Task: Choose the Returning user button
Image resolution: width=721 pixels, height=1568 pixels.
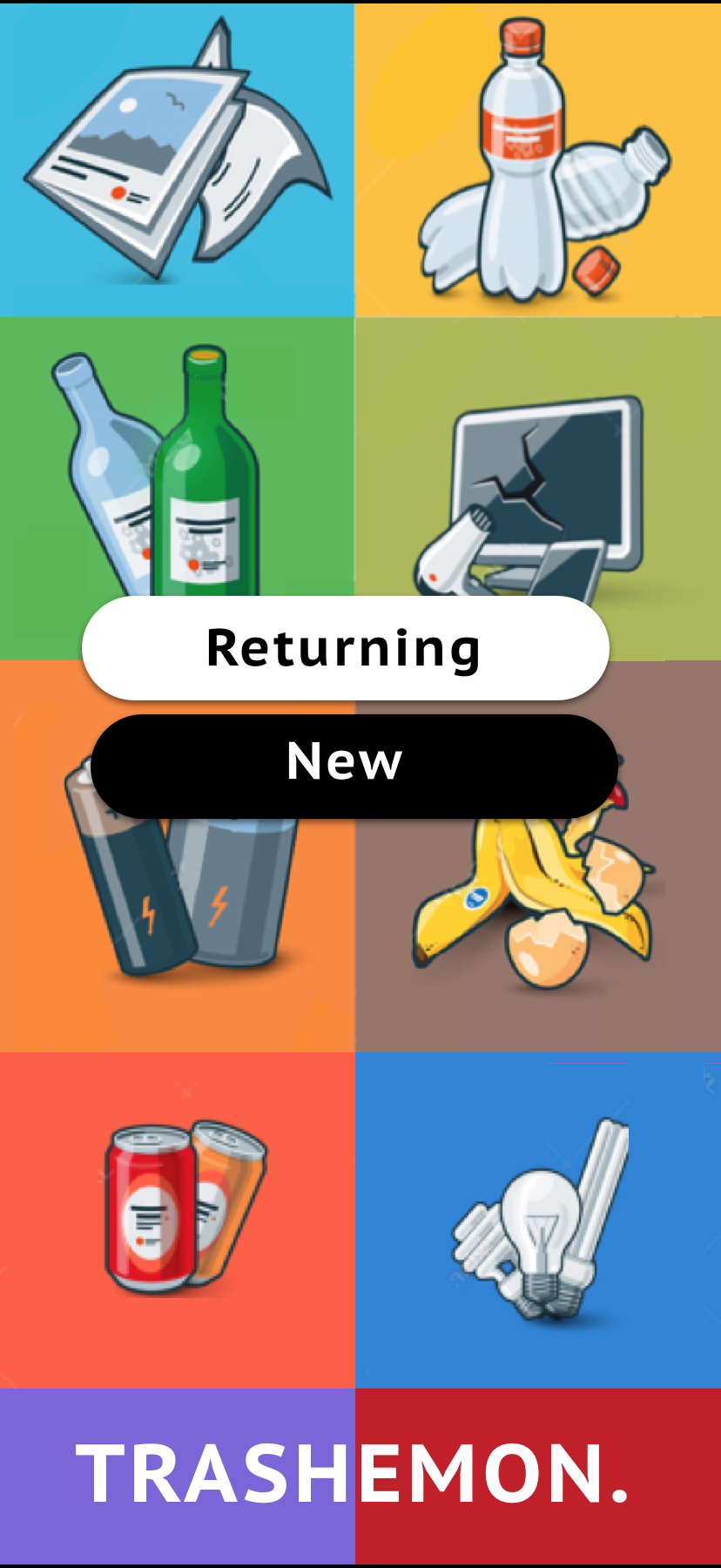Action: [346, 648]
